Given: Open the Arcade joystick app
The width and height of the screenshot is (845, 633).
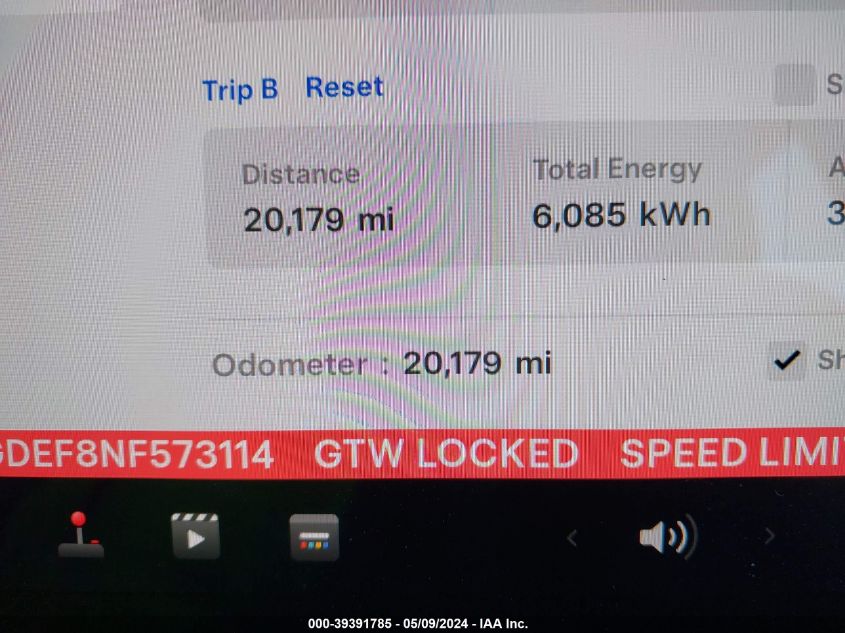Looking at the screenshot, I should (x=81, y=535).
